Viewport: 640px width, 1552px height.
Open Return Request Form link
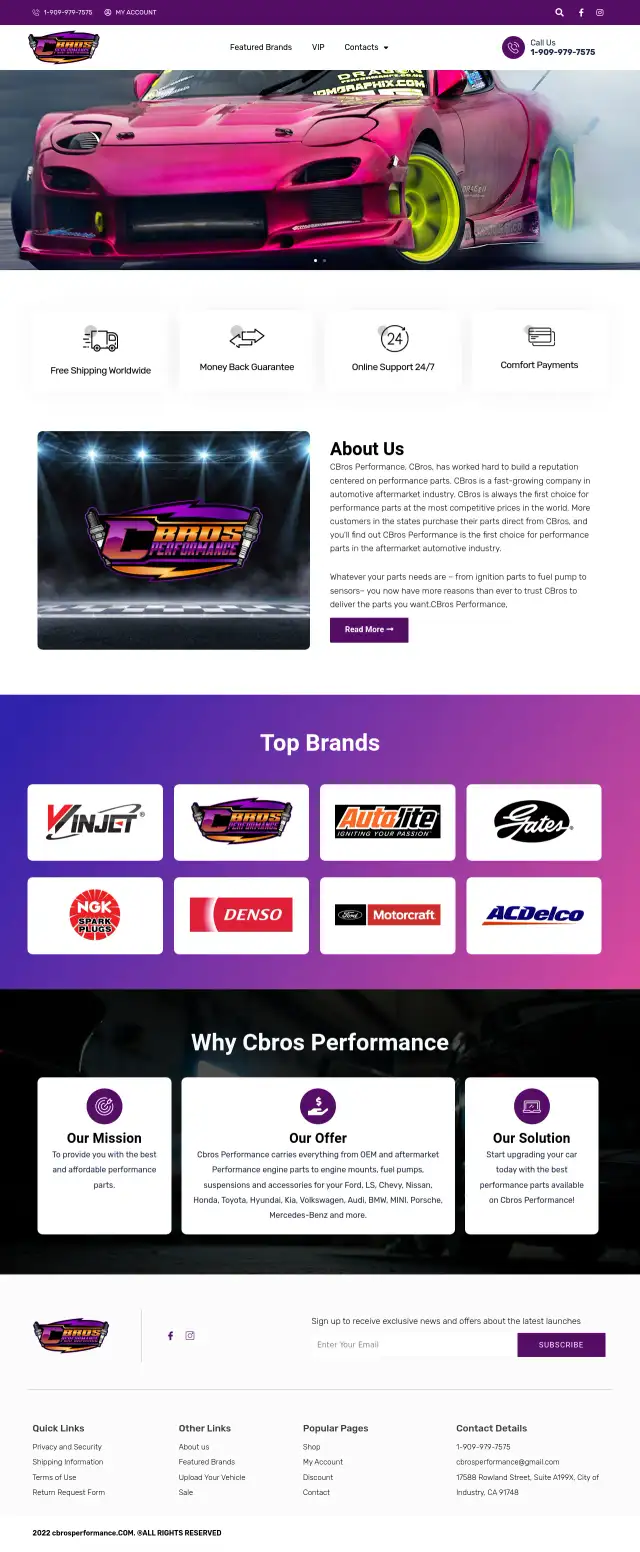(68, 1492)
